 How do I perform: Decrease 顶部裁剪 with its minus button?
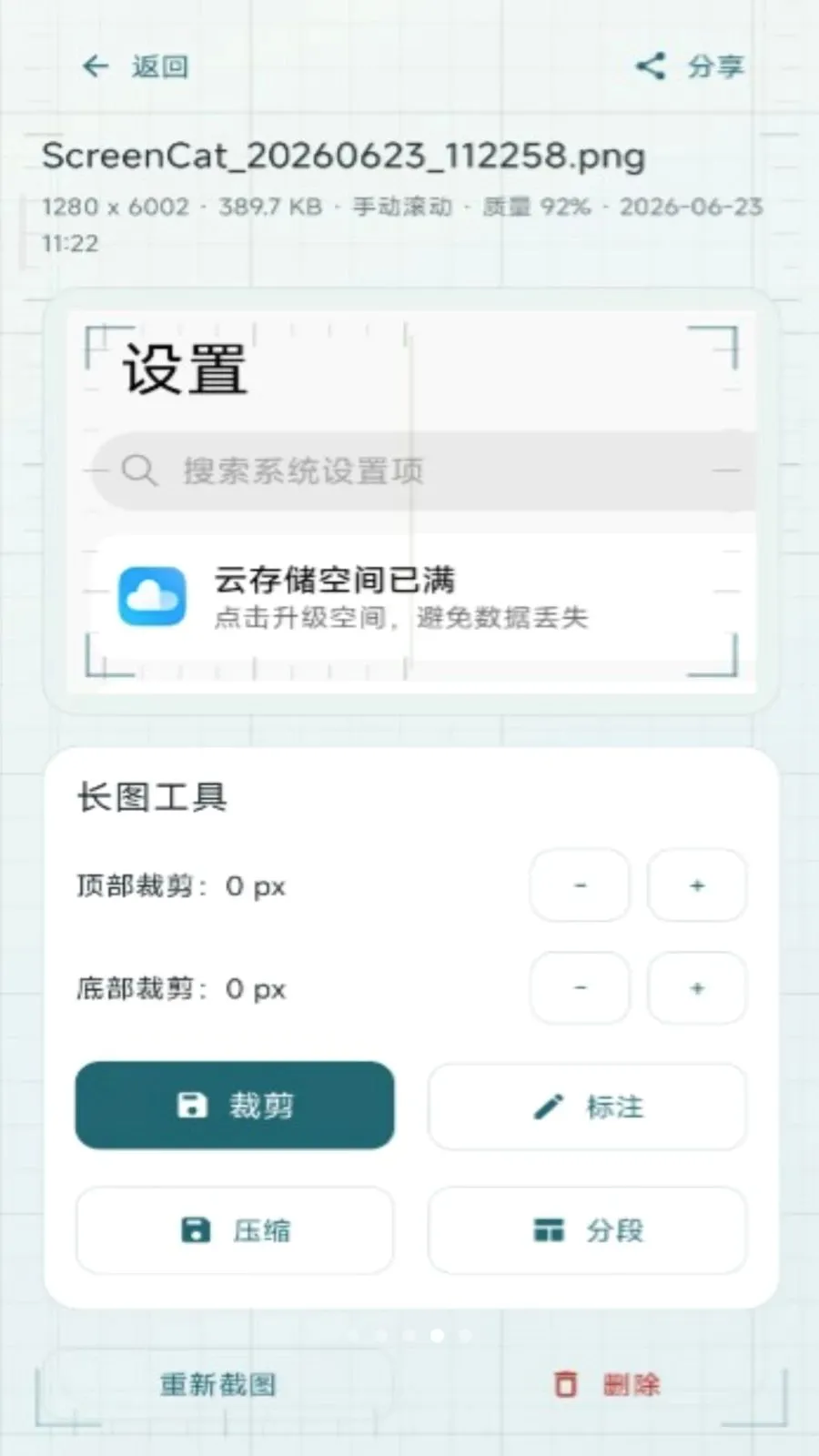pos(580,885)
